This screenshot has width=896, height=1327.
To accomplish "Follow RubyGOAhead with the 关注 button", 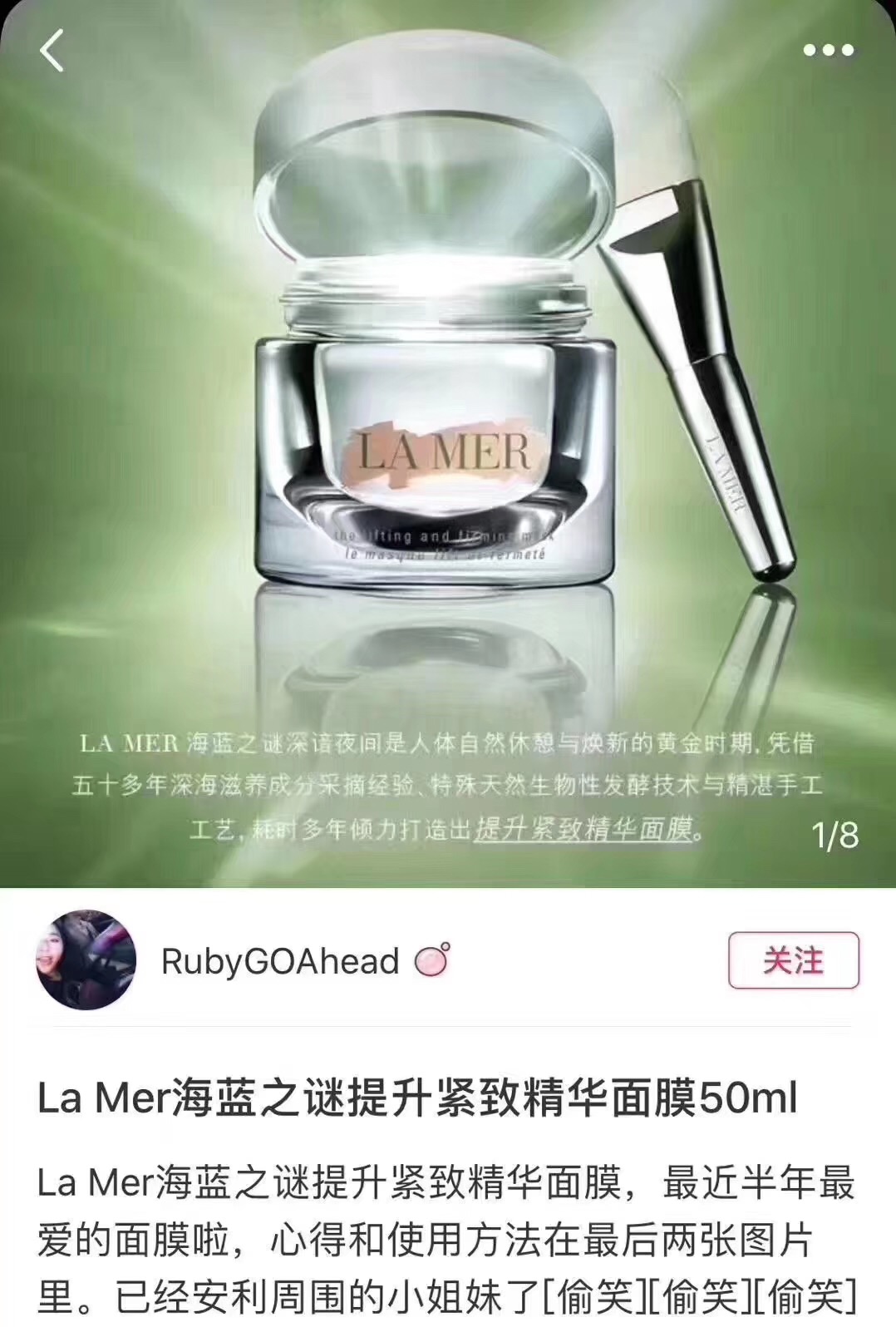I will tap(793, 960).
